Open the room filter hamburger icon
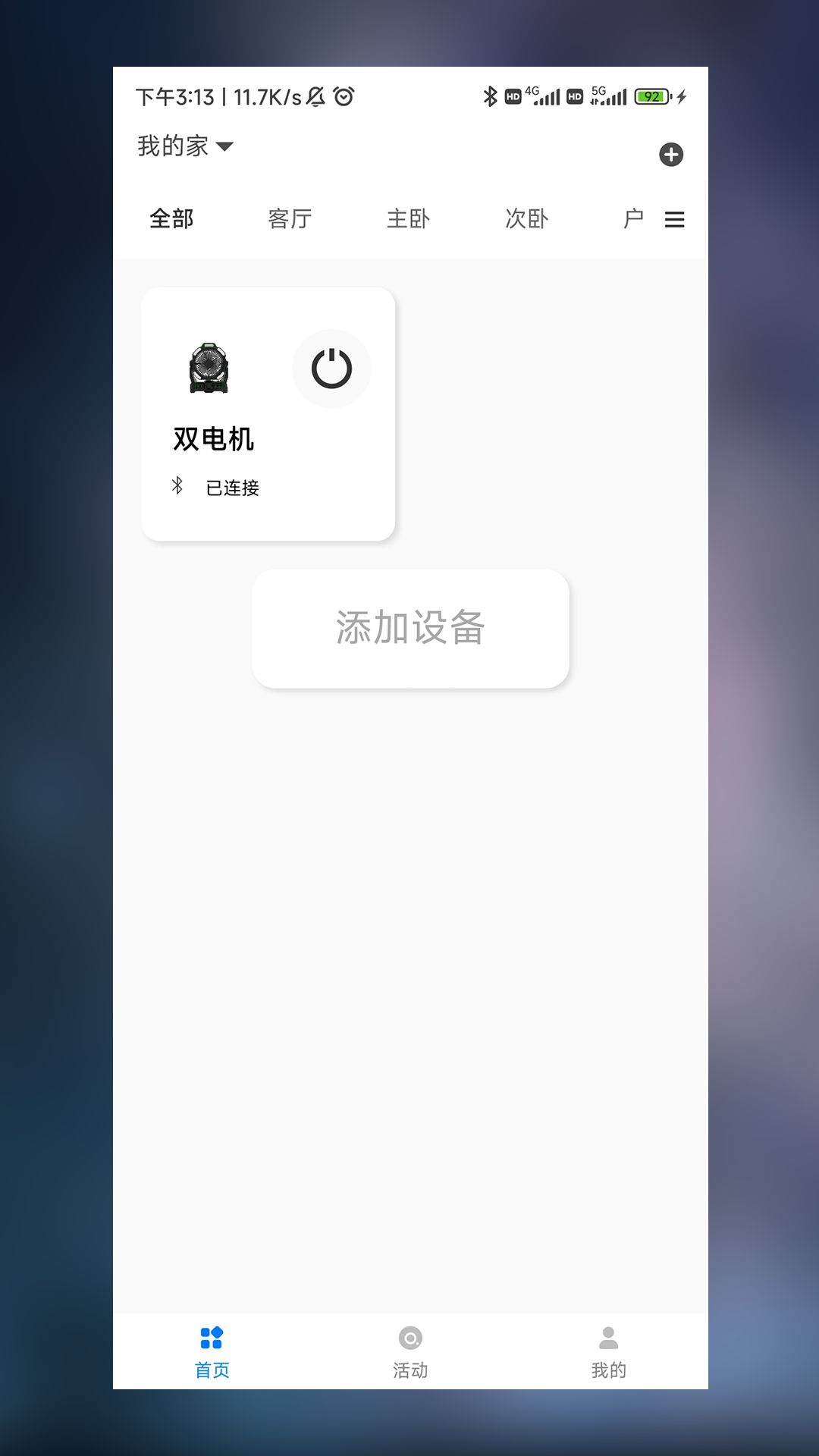The width and height of the screenshot is (819, 1456). click(x=673, y=219)
